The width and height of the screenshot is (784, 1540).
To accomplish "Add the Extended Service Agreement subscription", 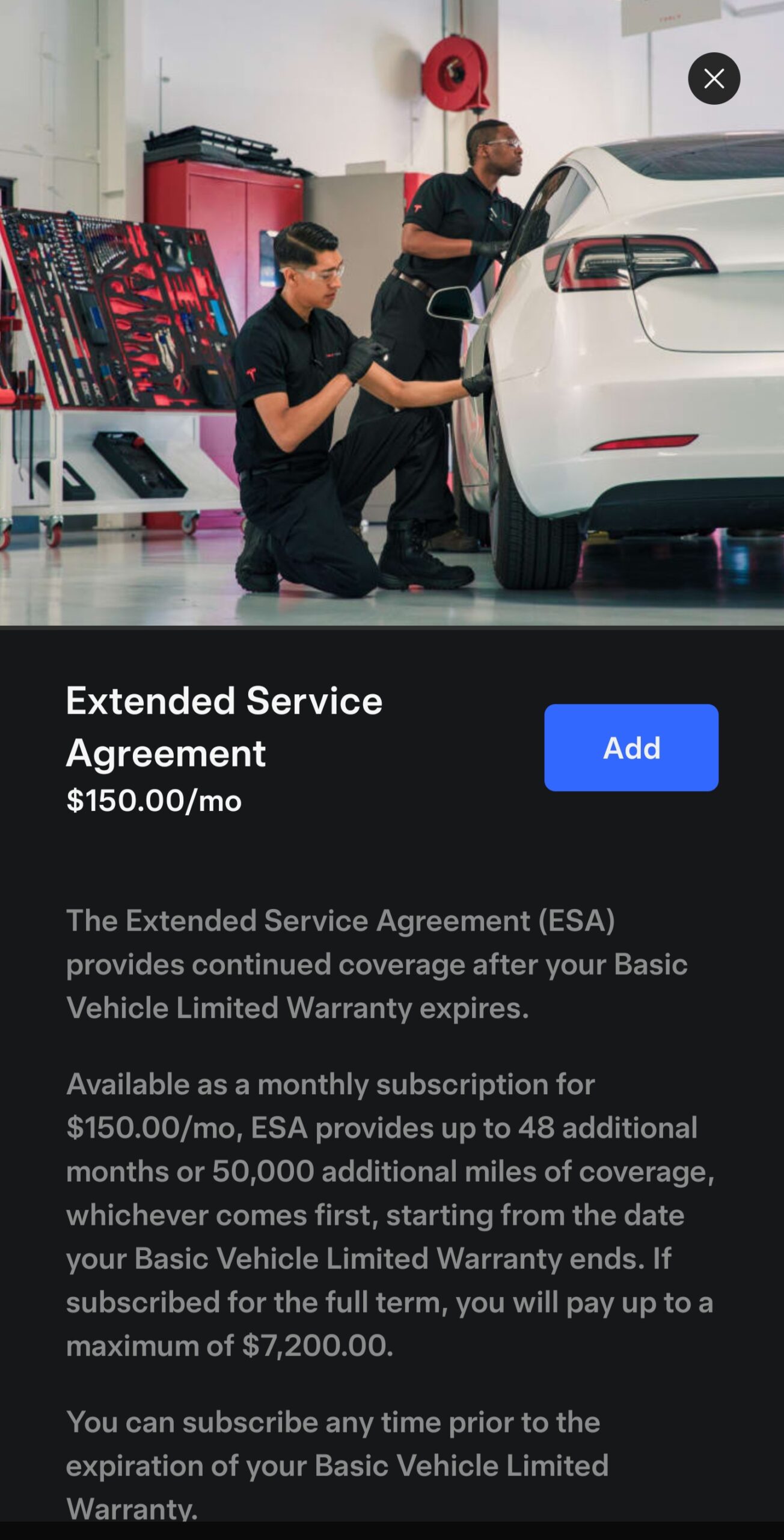I will coord(631,747).
